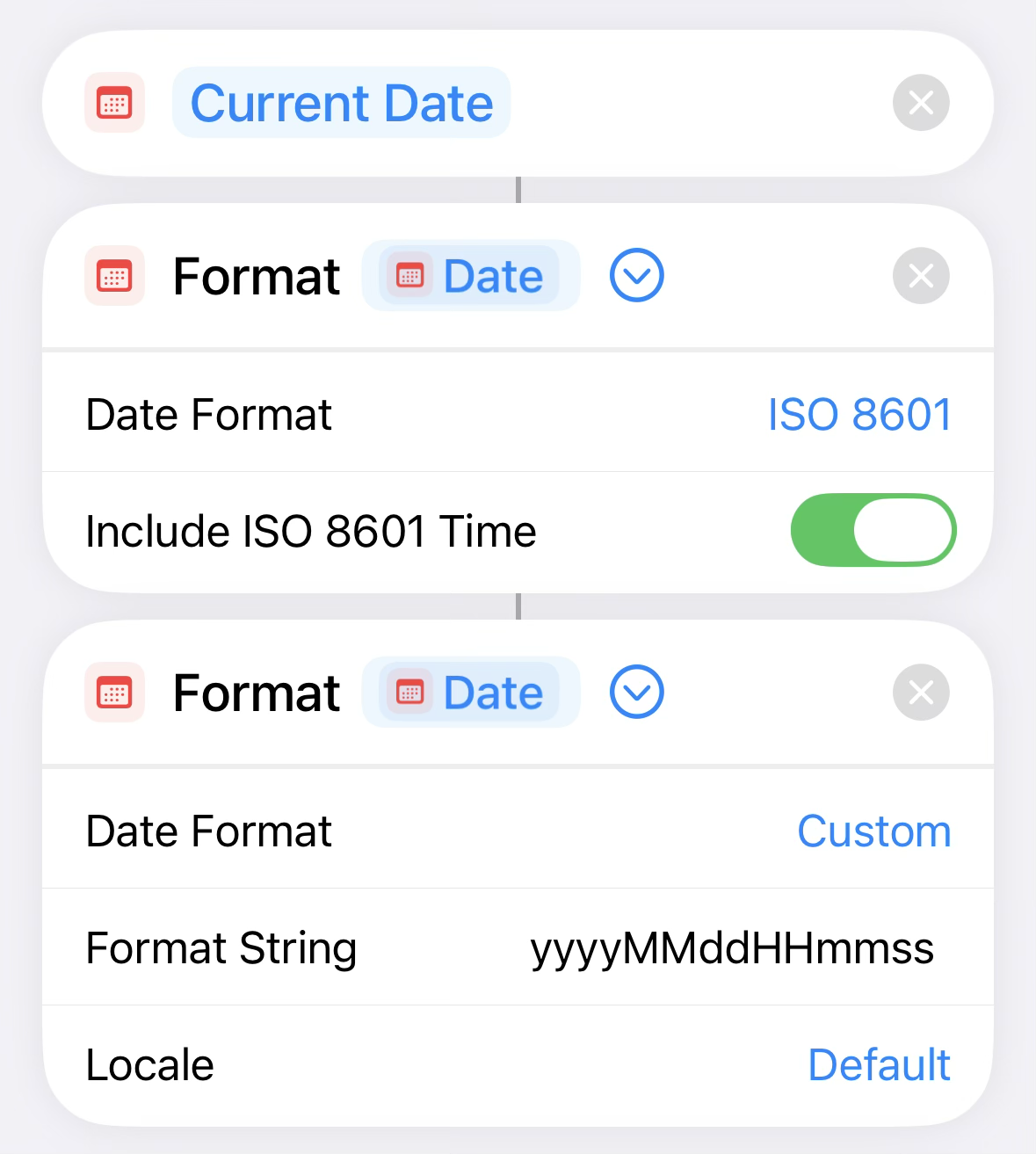Tap the Date variable in ISO 8601 Format action
Image resolution: width=1036 pixels, height=1154 pixels.
click(x=471, y=276)
